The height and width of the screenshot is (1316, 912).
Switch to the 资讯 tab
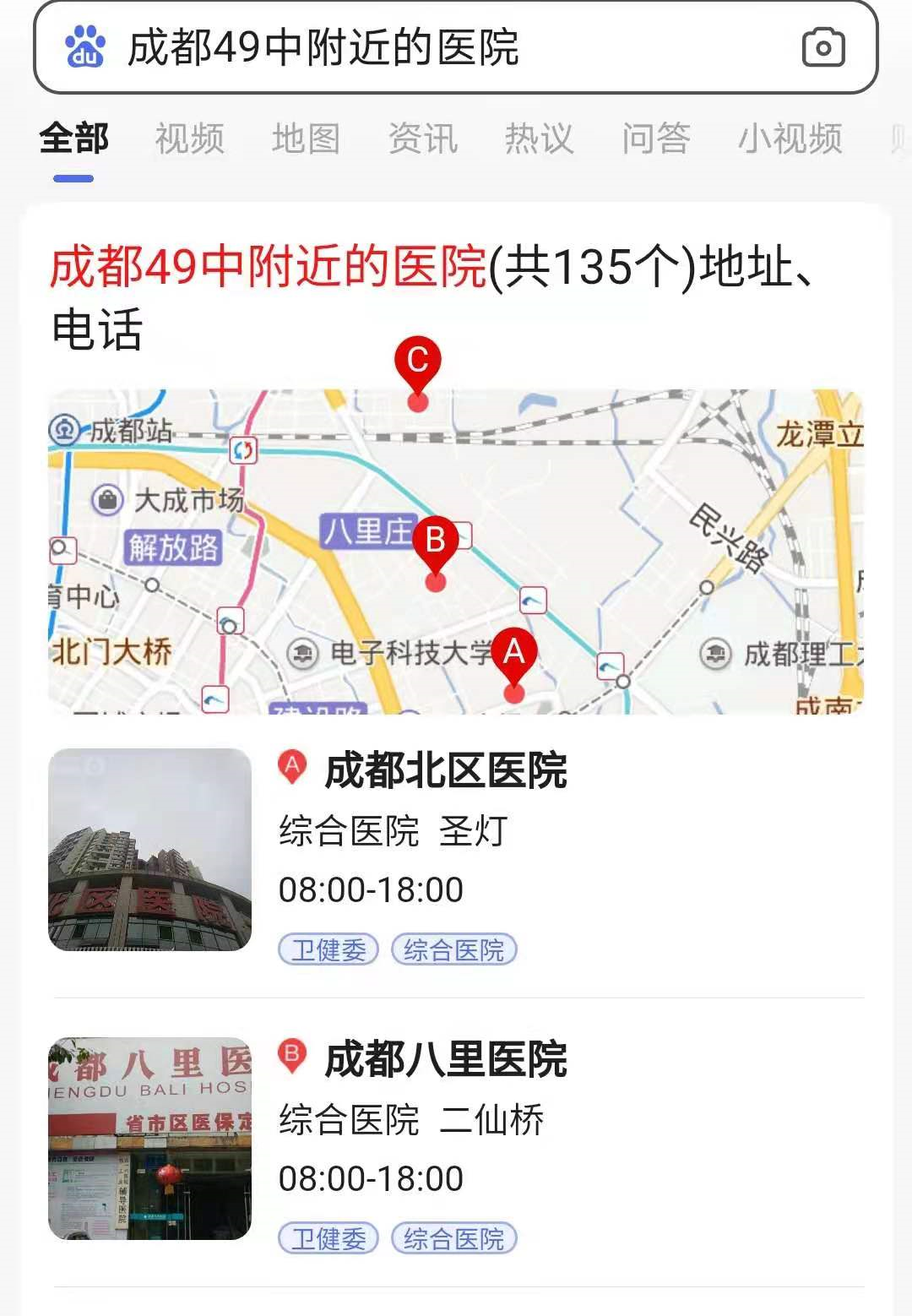coord(422,139)
